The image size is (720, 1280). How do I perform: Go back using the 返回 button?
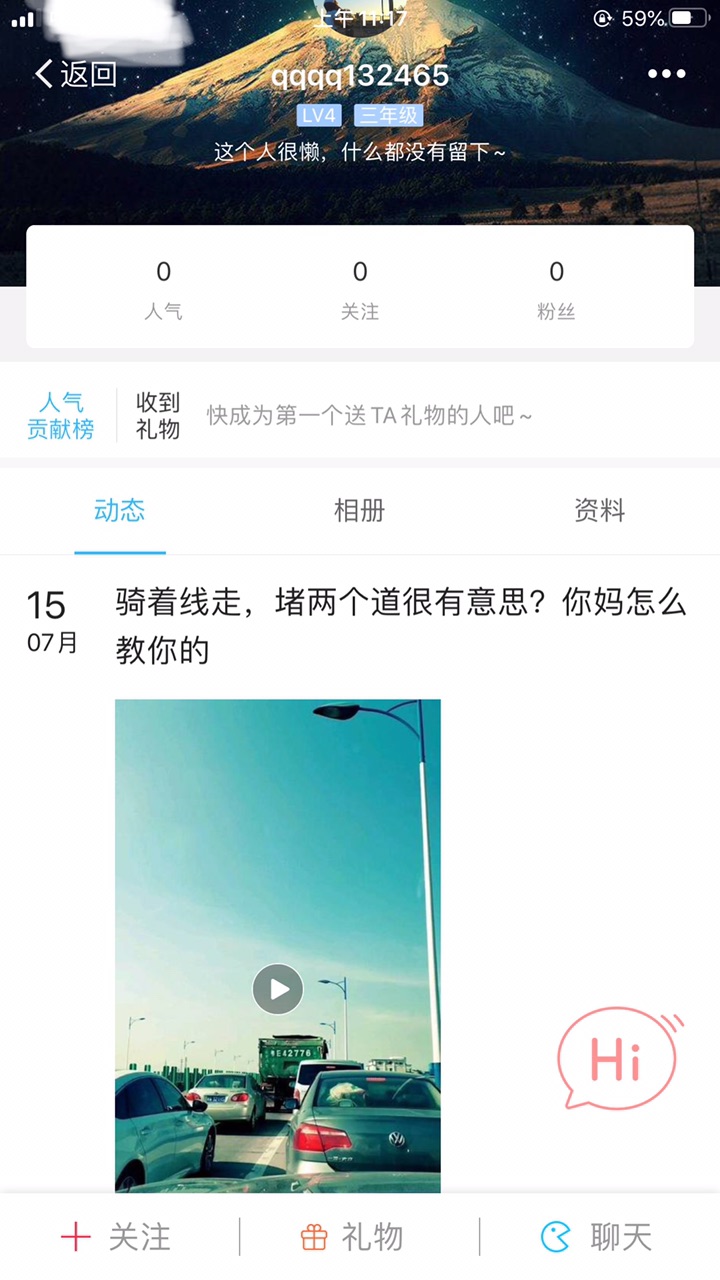click(76, 74)
